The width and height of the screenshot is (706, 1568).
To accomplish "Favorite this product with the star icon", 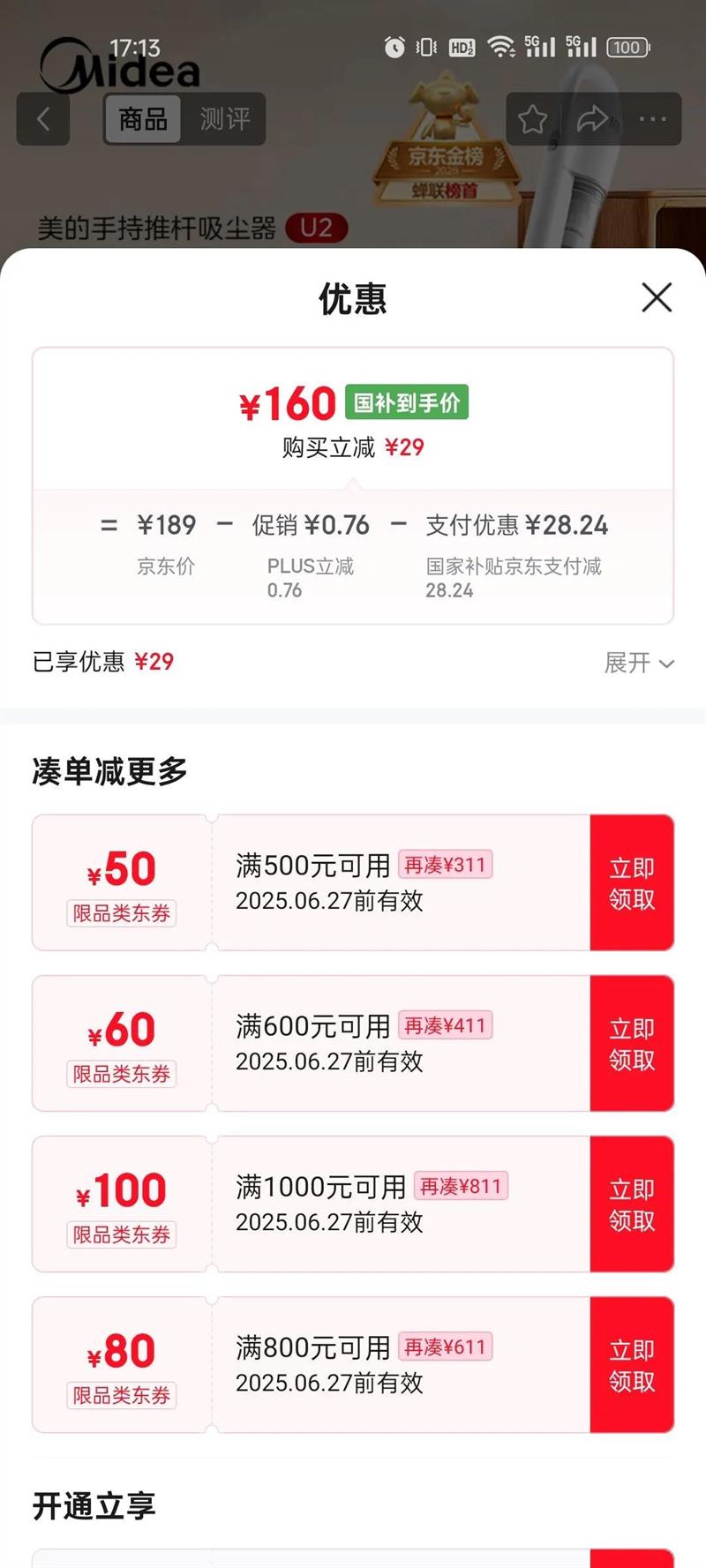I will coord(533,119).
